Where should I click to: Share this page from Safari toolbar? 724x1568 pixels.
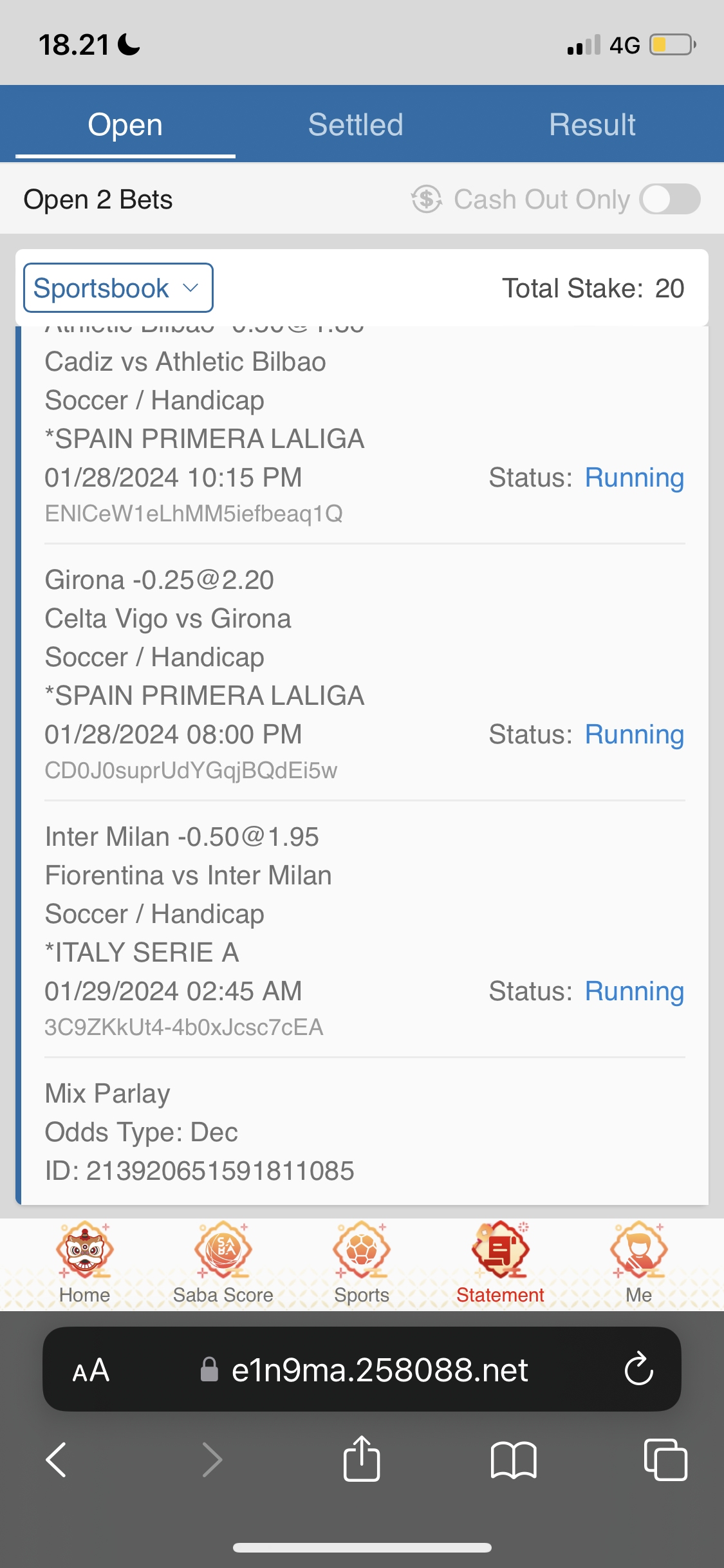(362, 1459)
